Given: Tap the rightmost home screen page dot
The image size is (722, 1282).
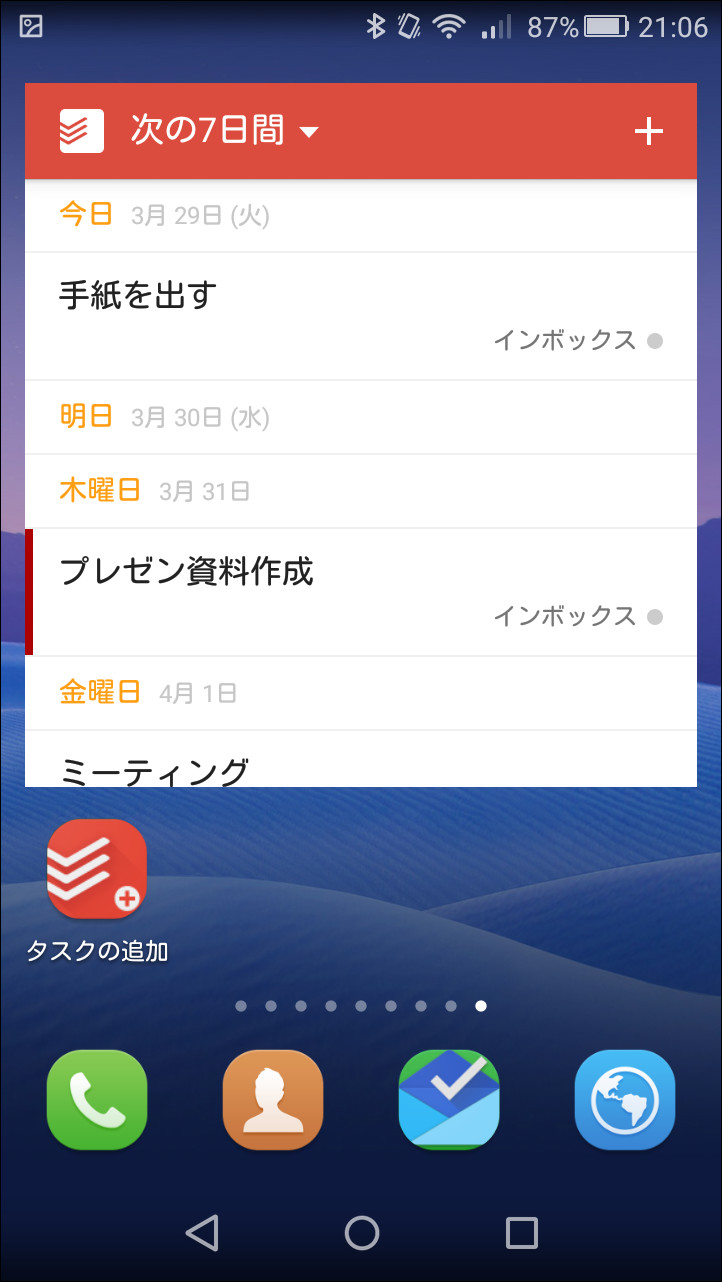Looking at the screenshot, I should (x=480, y=1007).
